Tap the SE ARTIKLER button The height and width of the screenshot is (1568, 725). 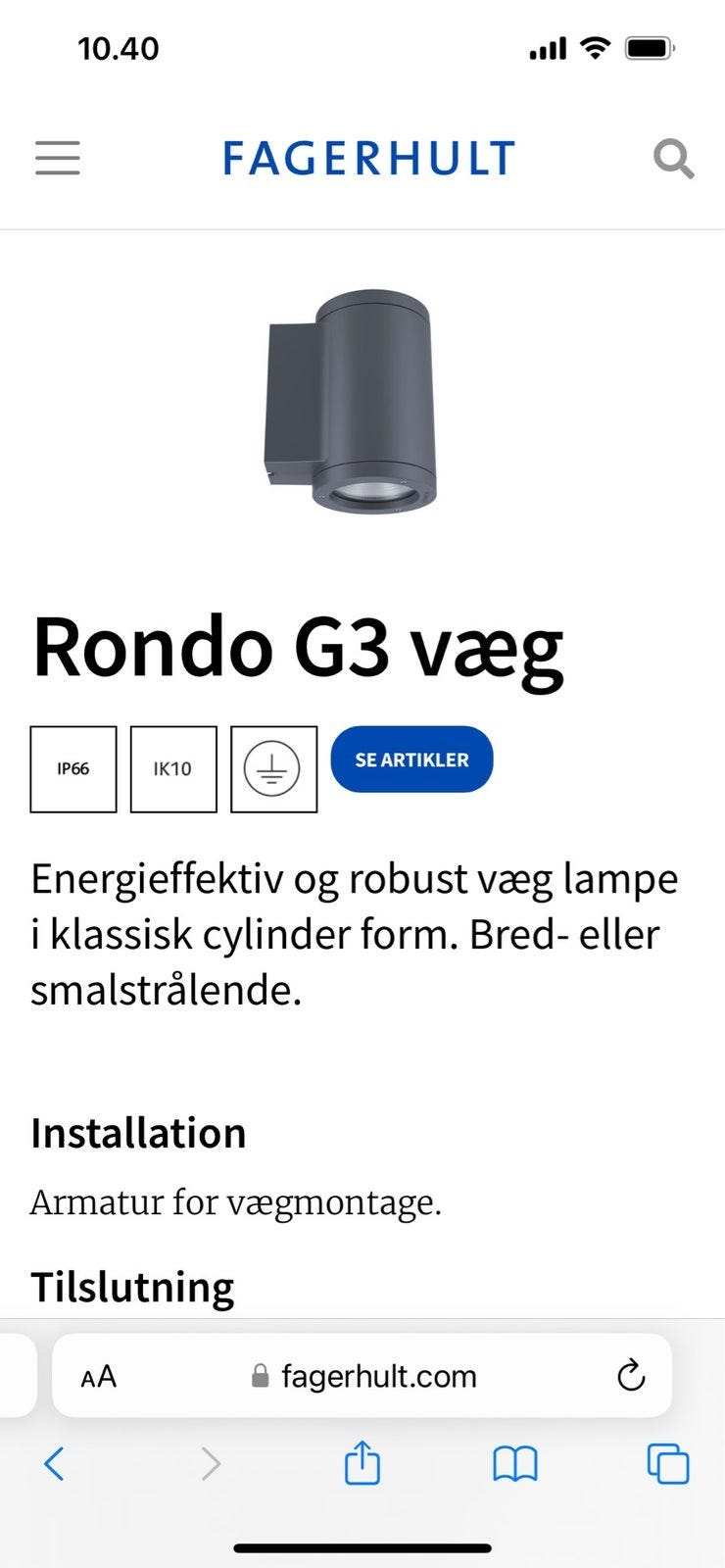click(411, 759)
